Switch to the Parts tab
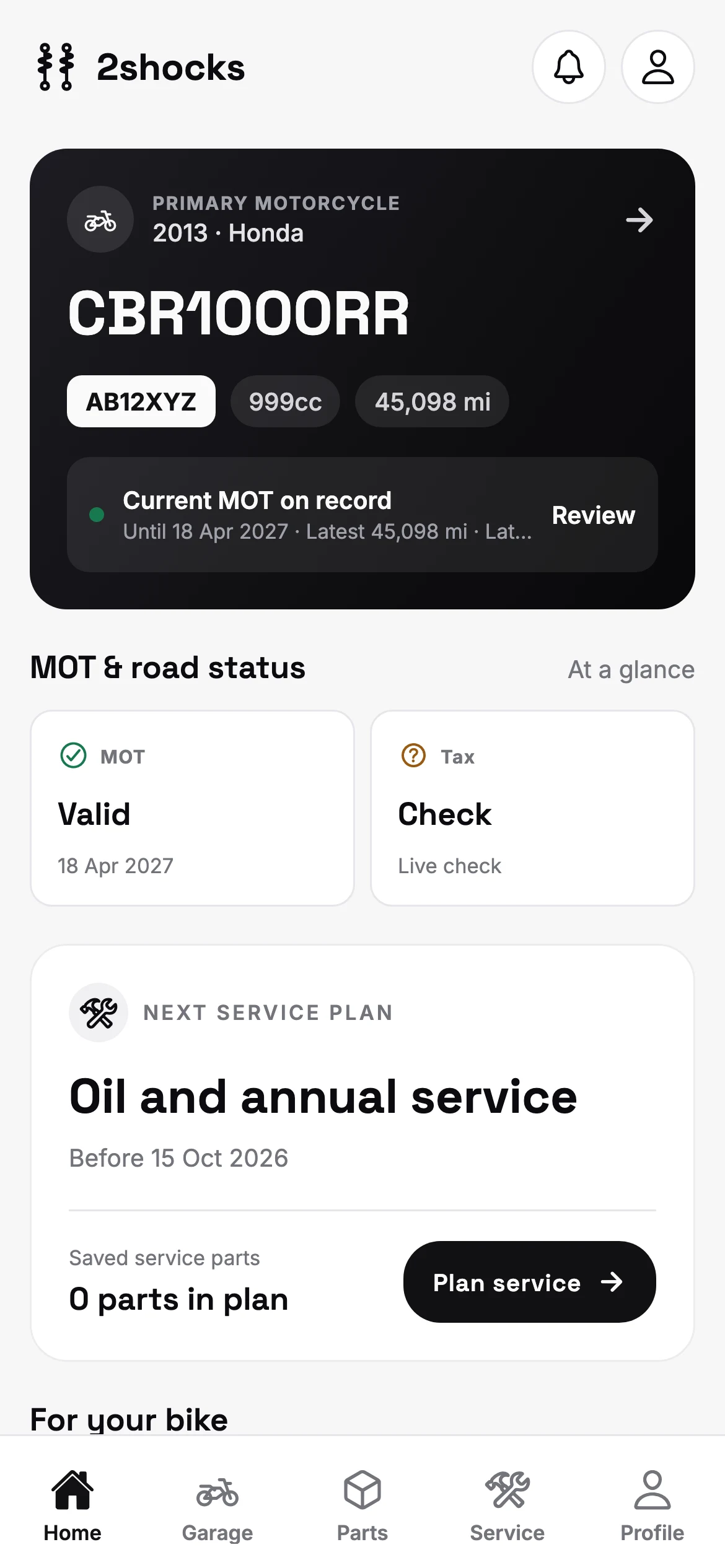Image resolution: width=725 pixels, height=1568 pixels. coord(362,1506)
